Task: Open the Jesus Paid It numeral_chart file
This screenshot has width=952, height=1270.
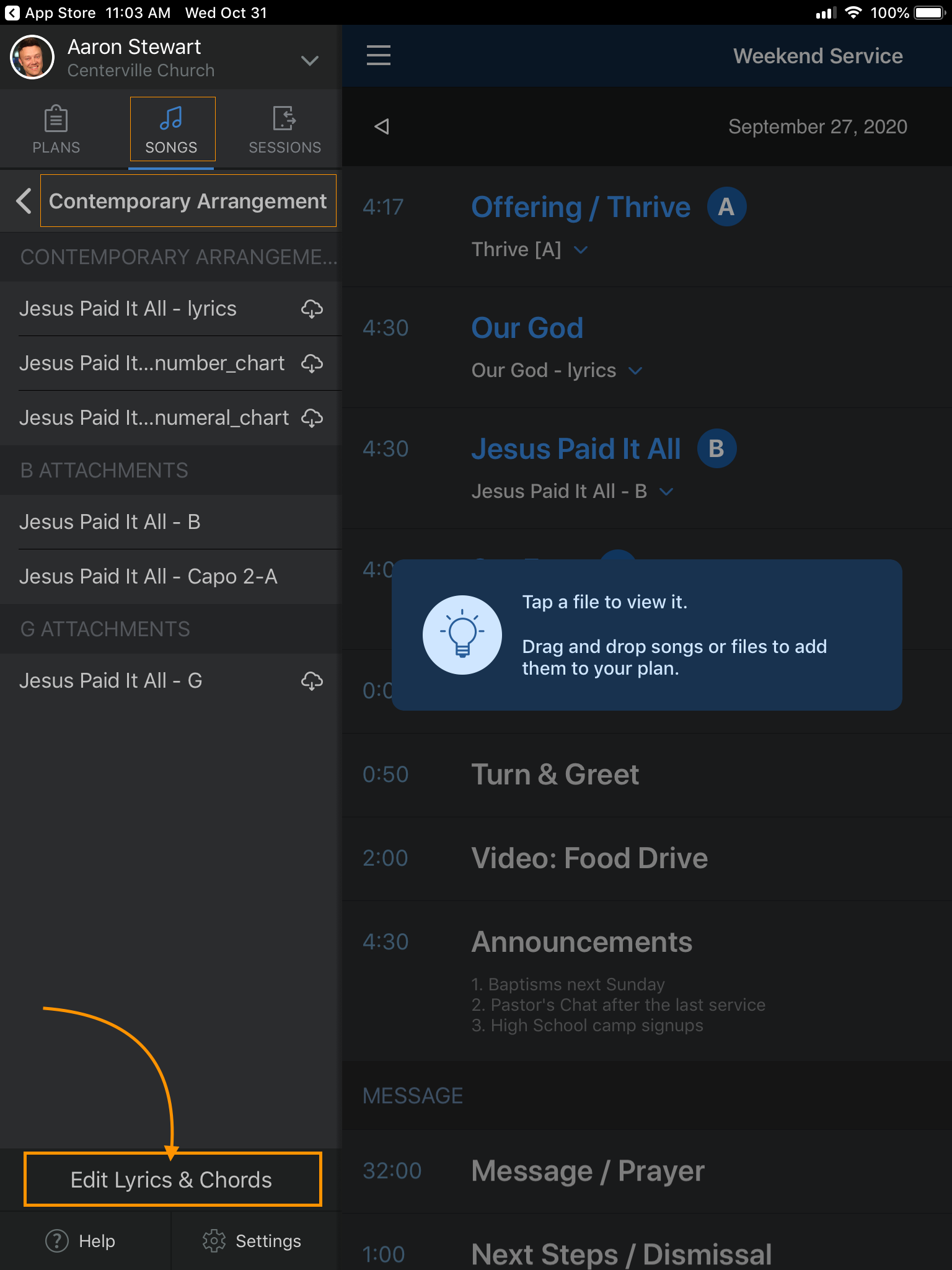Action: (154, 418)
